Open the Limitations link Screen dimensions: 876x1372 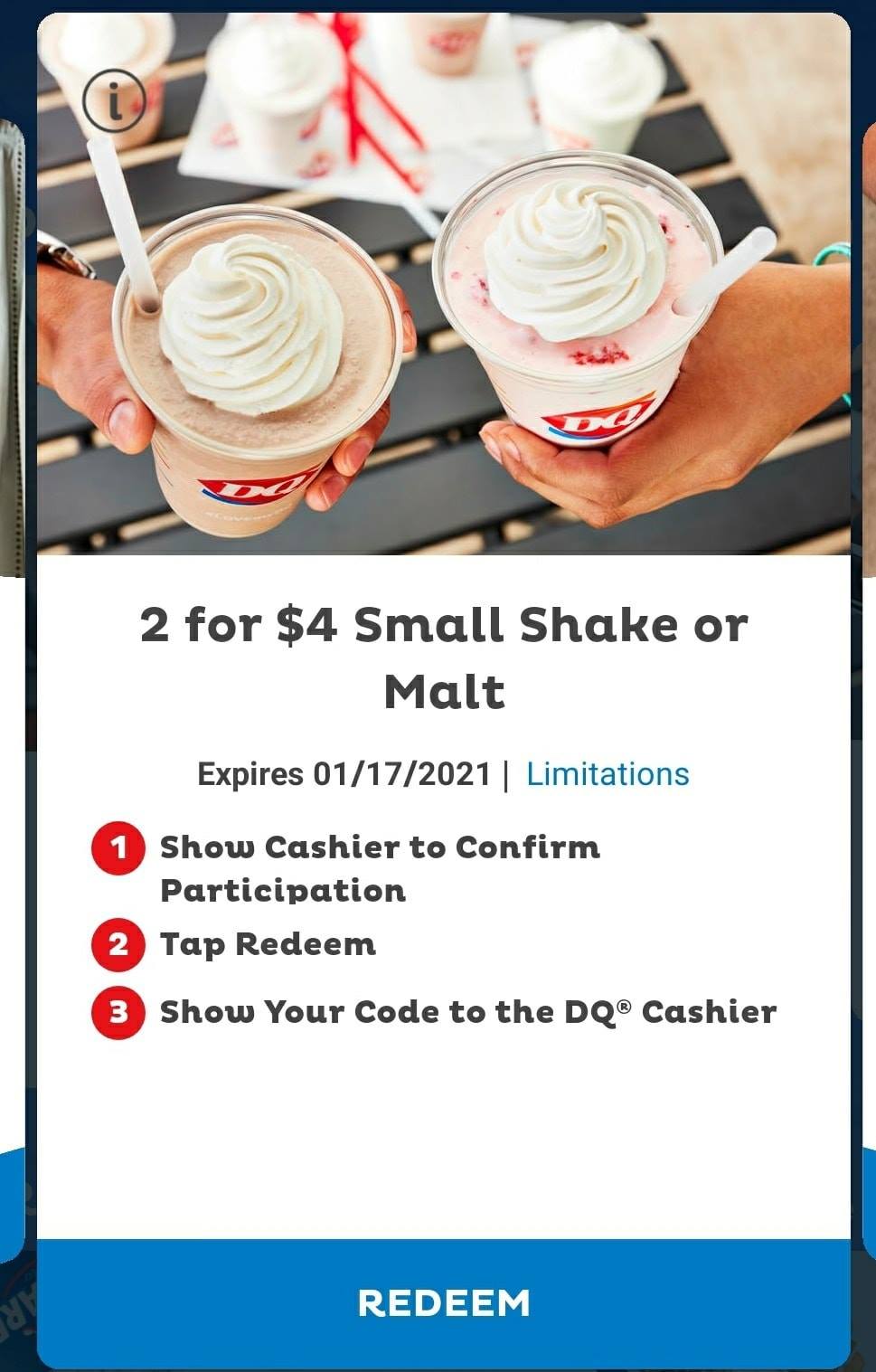coord(608,774)
